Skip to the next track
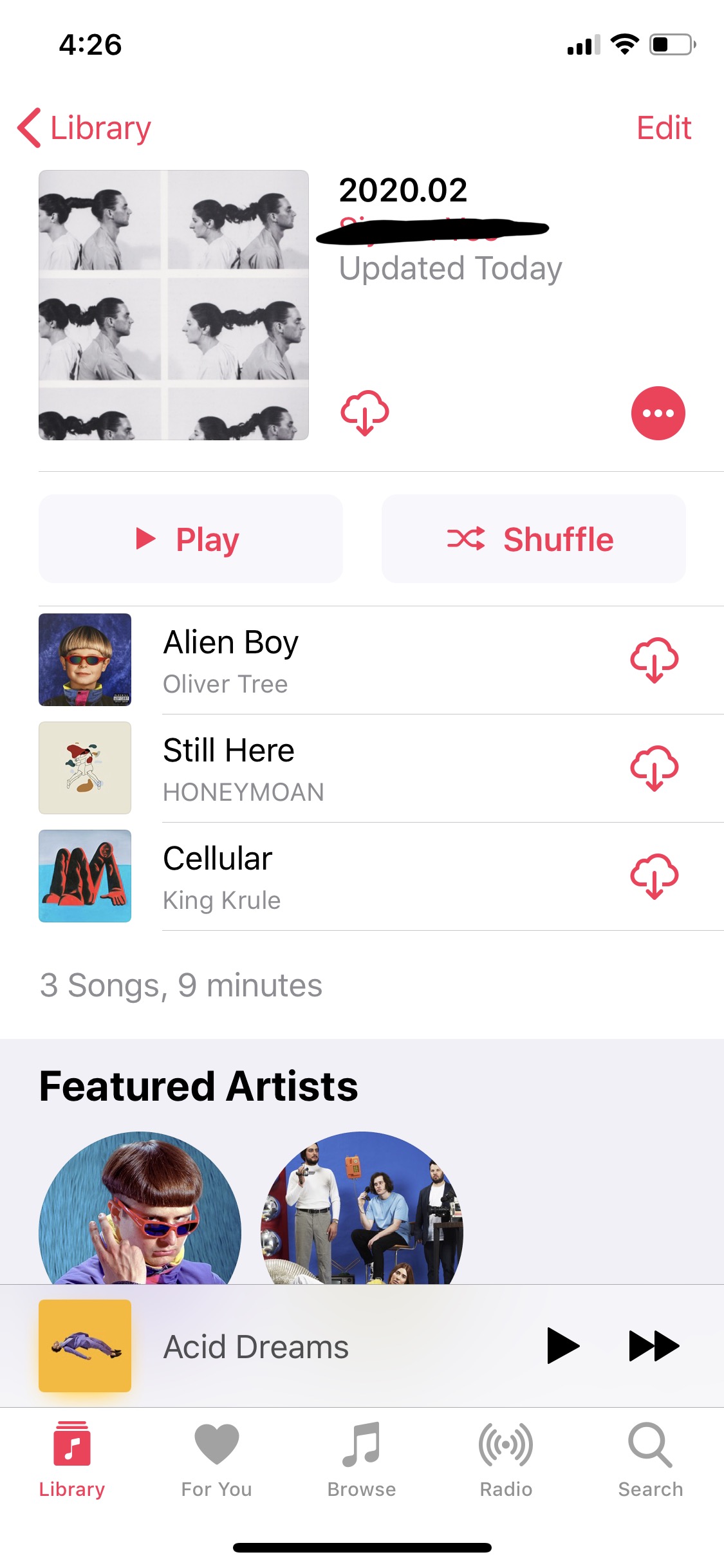Viewport: 724px width, 1568px height. point(654,1345)
